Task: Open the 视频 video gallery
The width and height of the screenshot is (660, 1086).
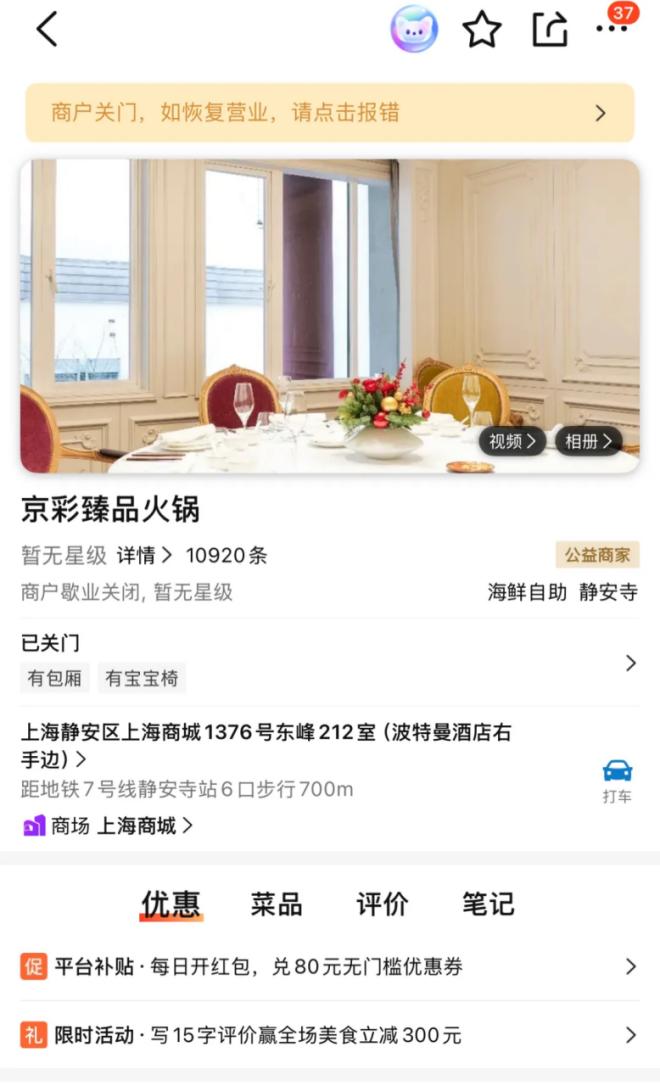Action: pyautogui.click(x=513, y=440)
